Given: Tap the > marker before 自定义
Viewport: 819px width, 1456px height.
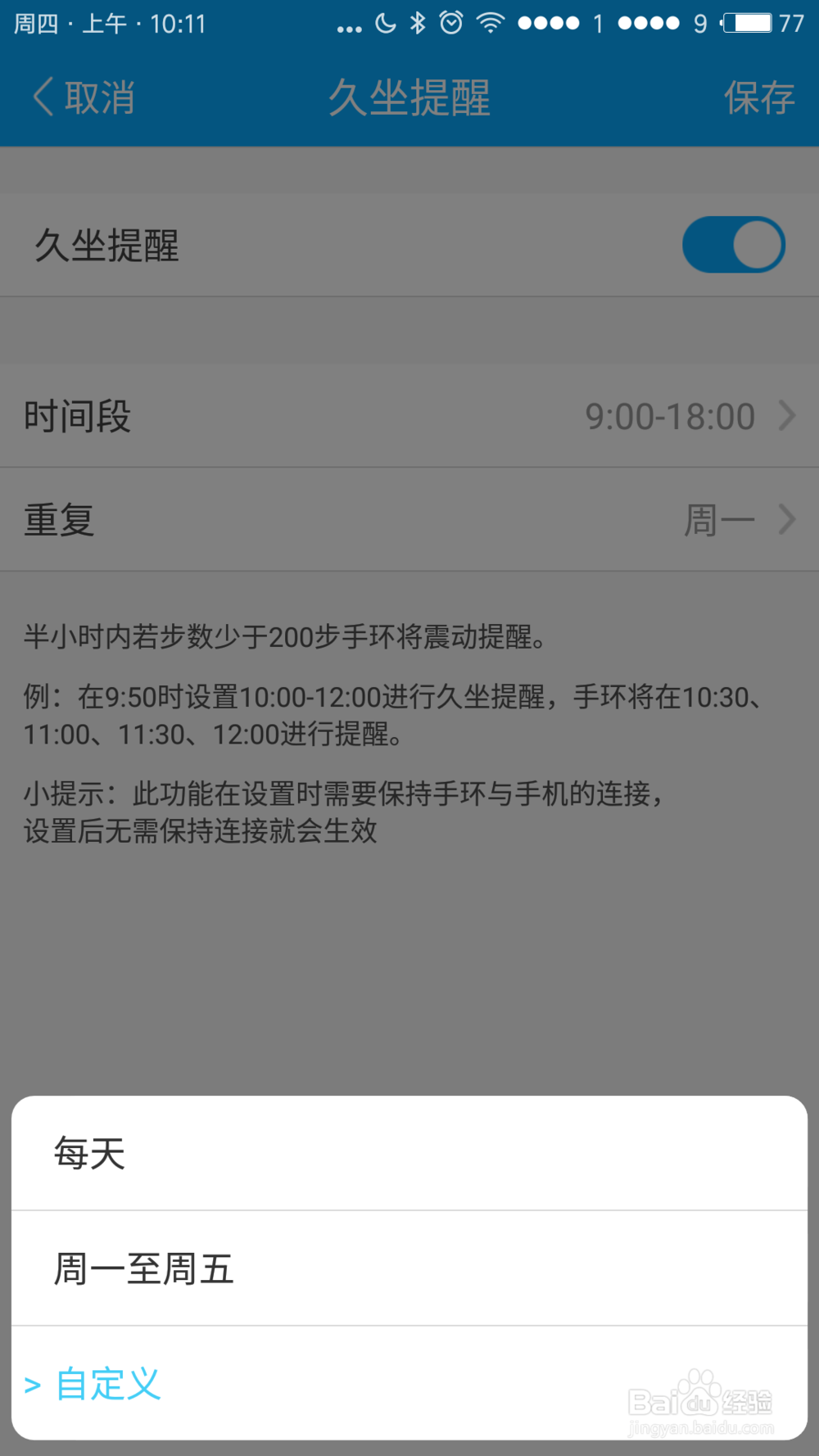Looking at the screenshot, I should point(32,1386).
